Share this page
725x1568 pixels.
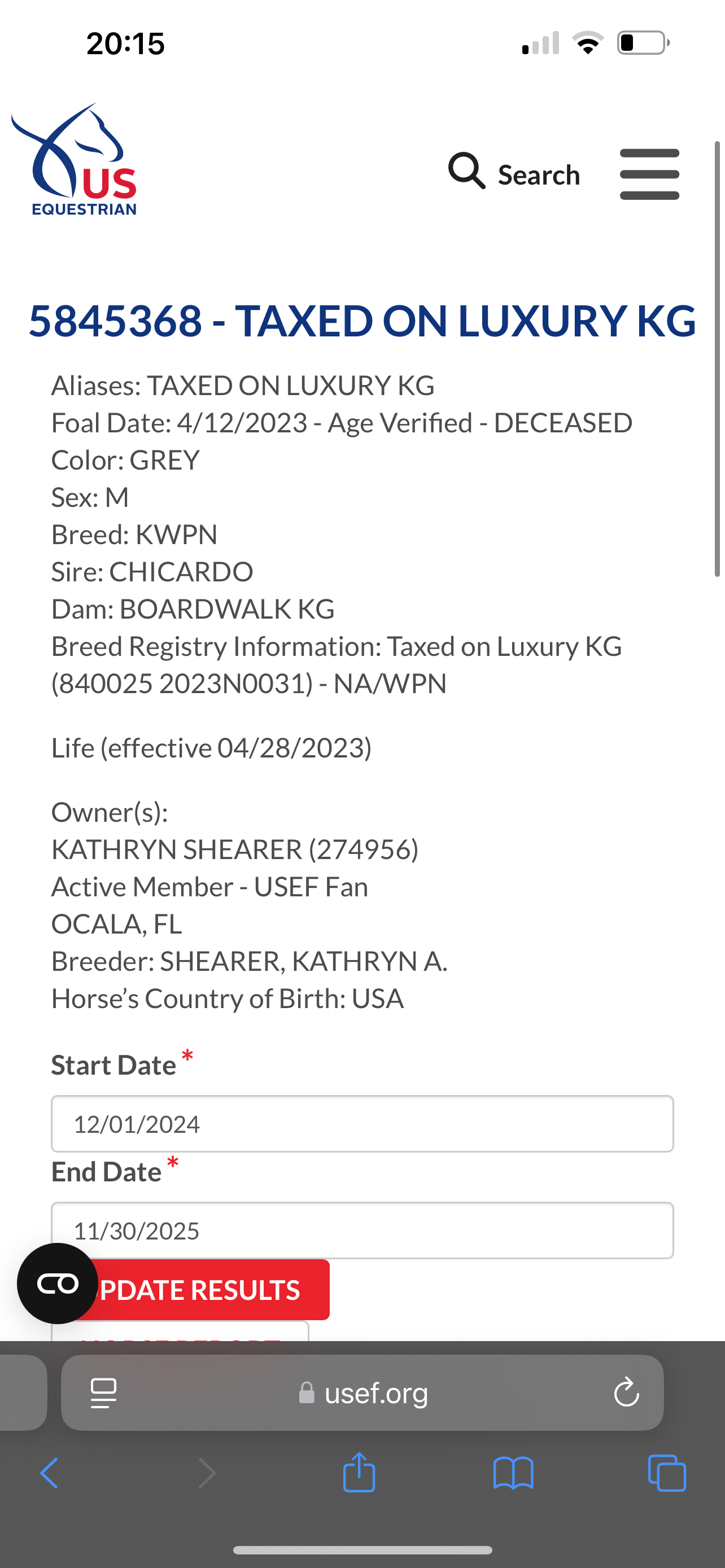tap(359, 1472)
